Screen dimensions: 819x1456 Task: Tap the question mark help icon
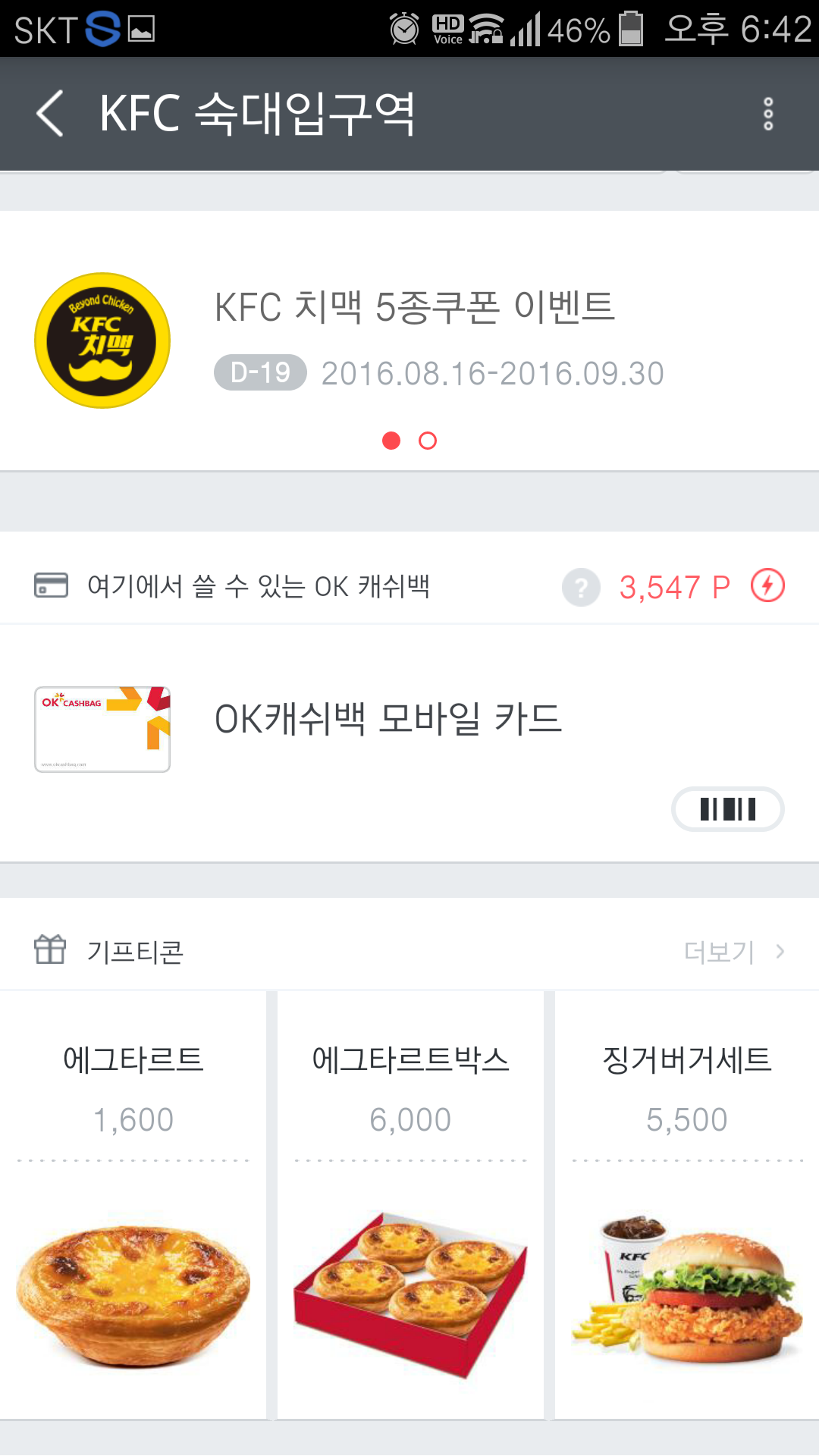pyautogui.click(x=581, y=587)
